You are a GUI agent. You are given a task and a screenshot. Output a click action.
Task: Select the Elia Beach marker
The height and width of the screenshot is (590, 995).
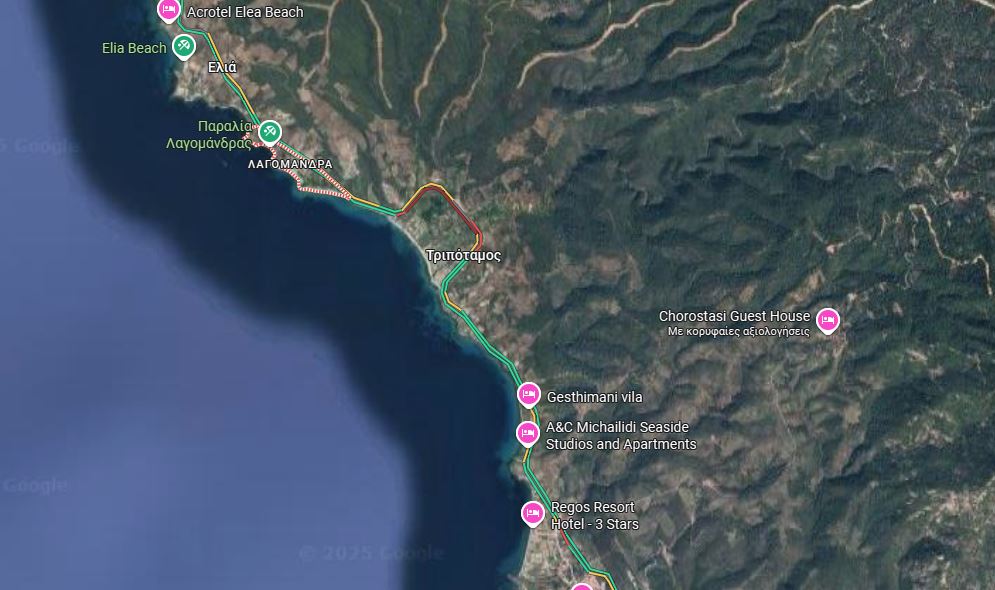pos(183,46)
